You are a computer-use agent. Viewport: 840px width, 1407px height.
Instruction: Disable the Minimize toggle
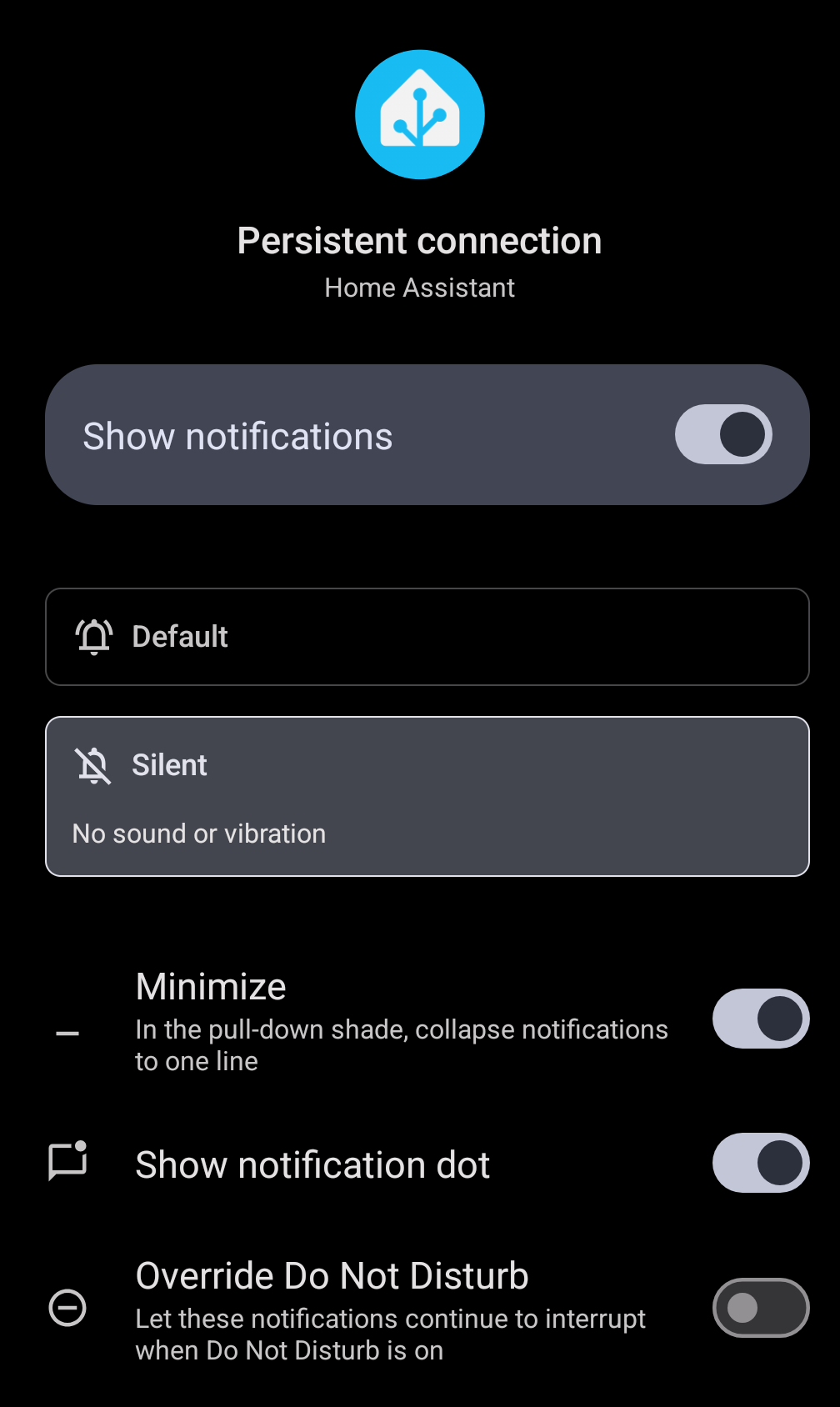[x=760, y=1019]
